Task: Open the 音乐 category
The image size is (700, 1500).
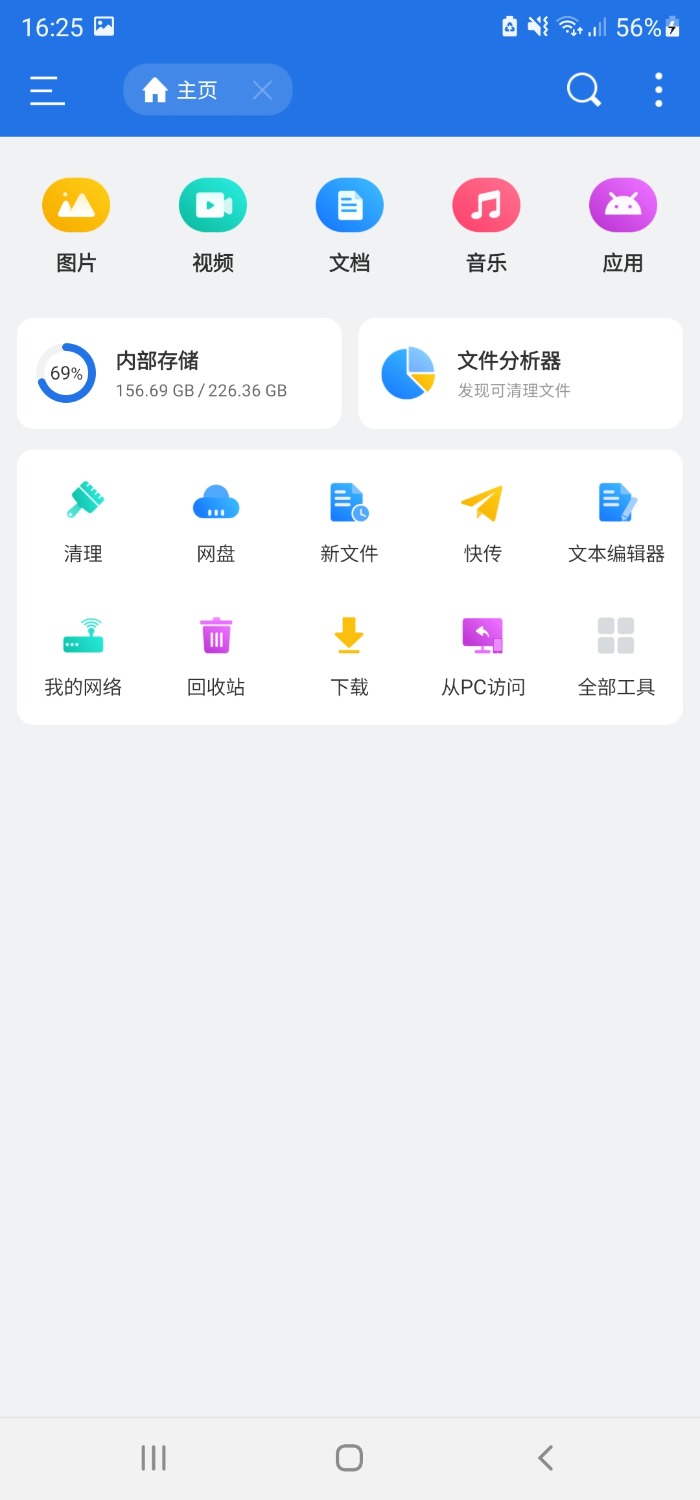Action: pyautogui.click(x=486, y=226)
